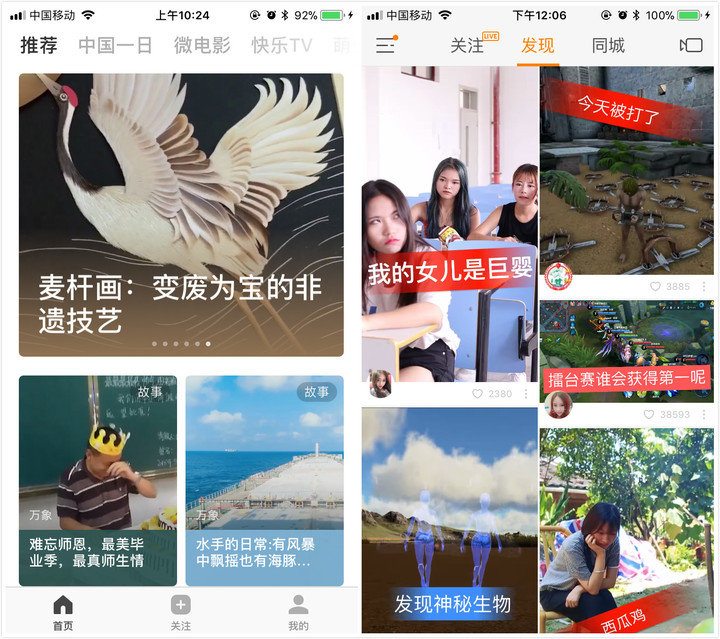Open the camera record icon

tap(691, 45)
